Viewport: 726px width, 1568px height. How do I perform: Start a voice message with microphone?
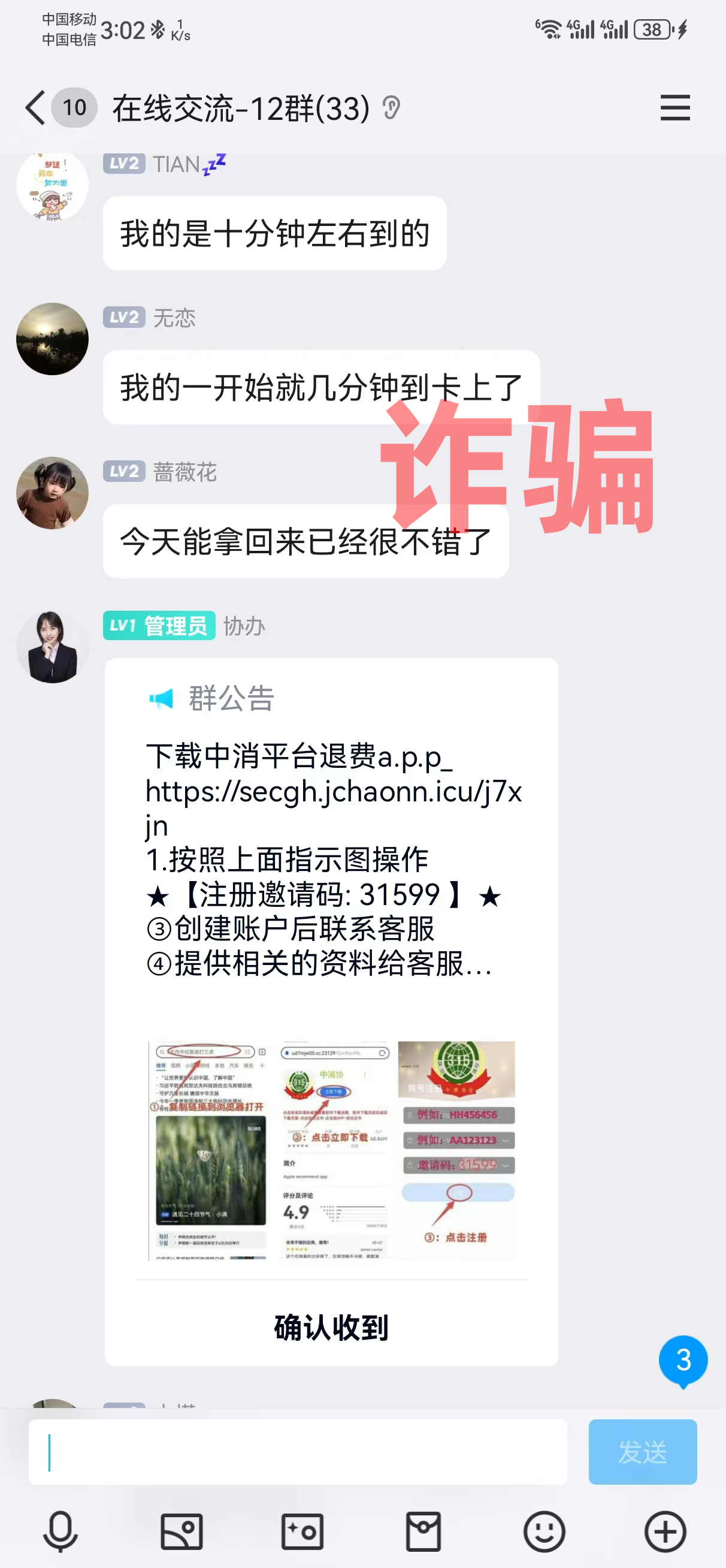point(60,1531)
